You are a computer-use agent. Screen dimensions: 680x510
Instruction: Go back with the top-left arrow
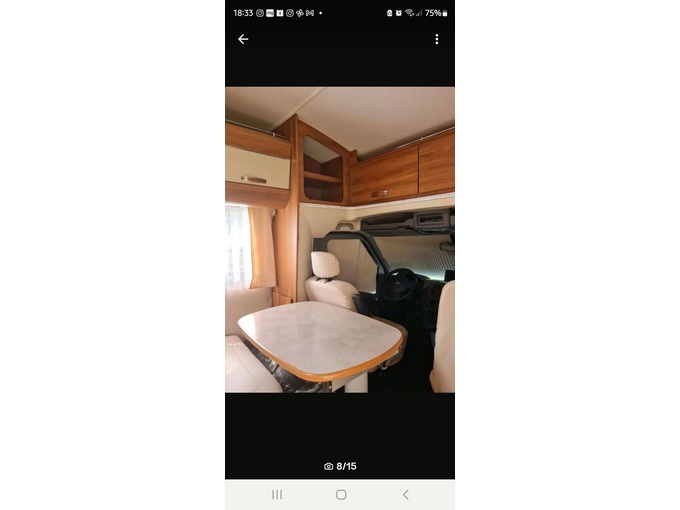pos(243,39)
